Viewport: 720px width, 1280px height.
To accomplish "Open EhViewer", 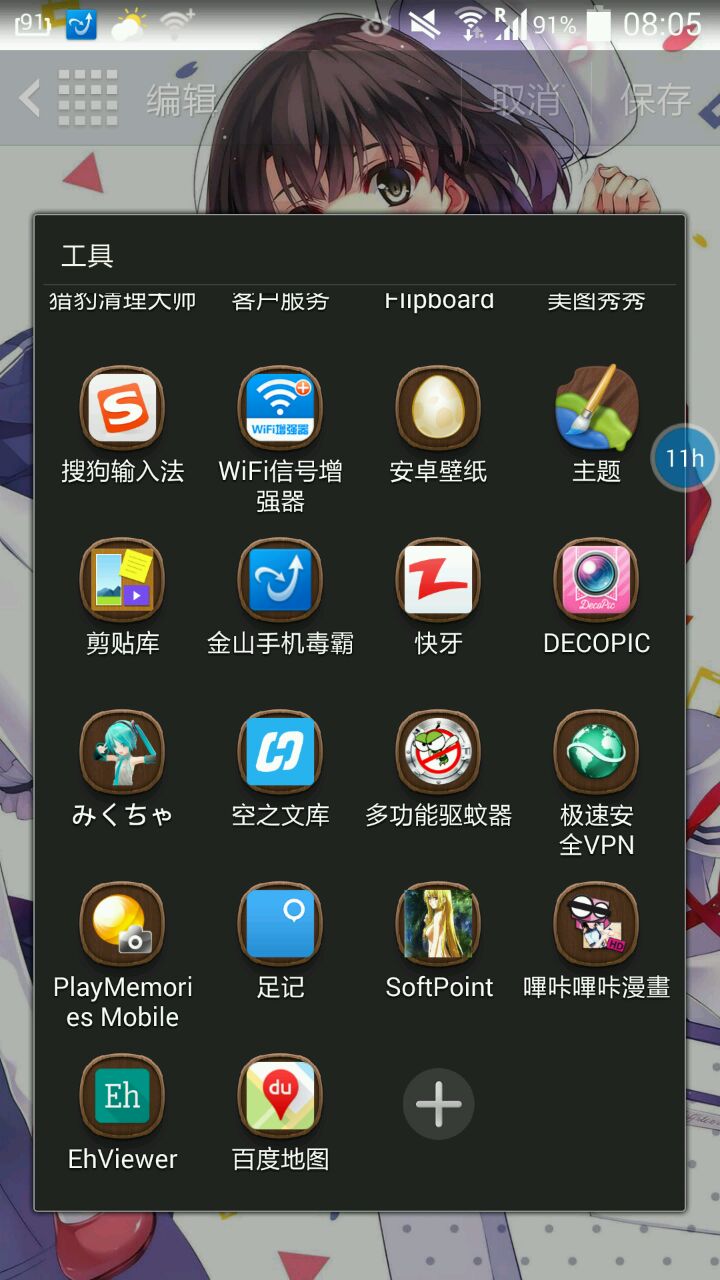I will click(122, 1096).
